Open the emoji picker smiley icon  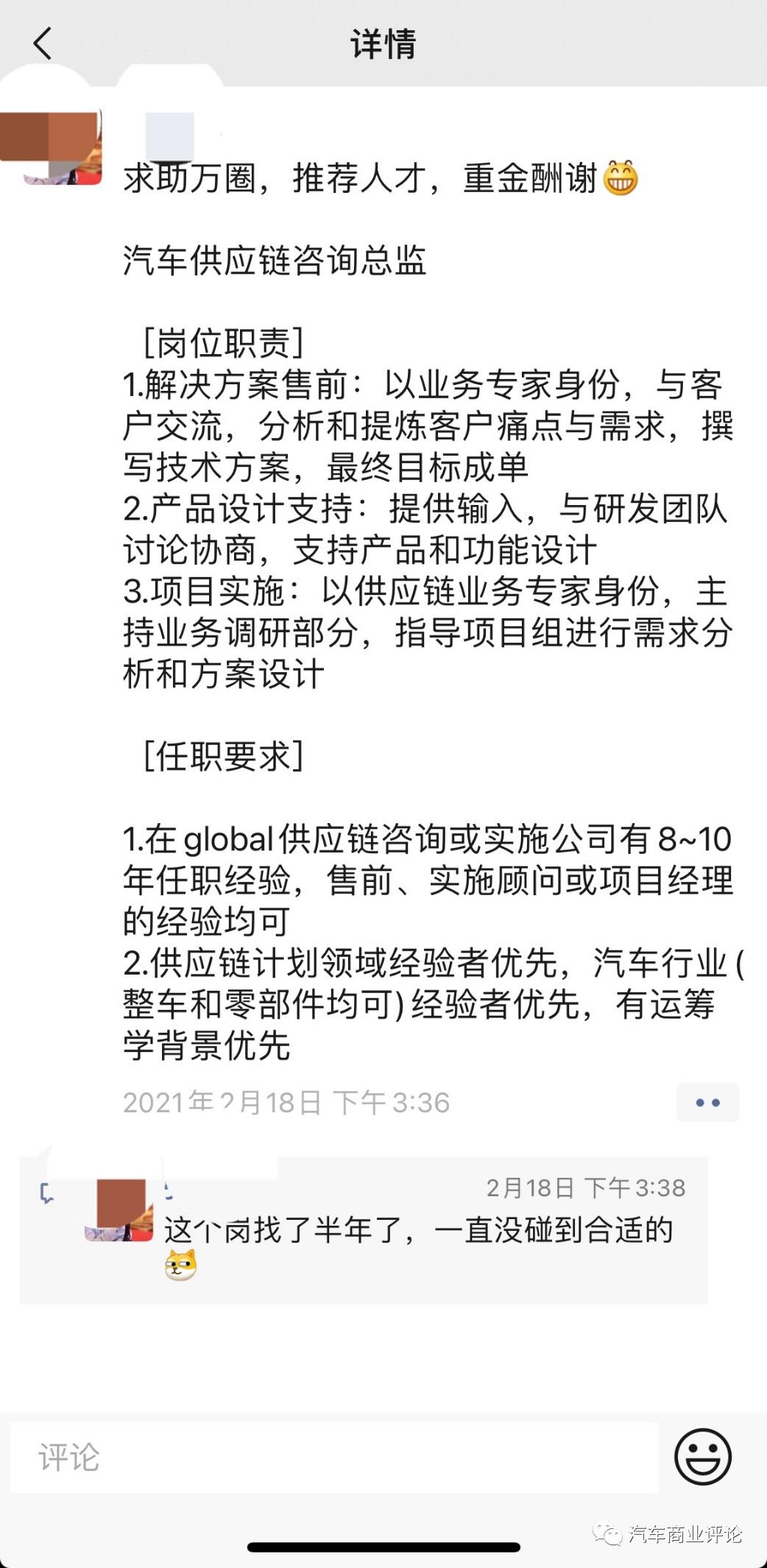(703, 1457)
